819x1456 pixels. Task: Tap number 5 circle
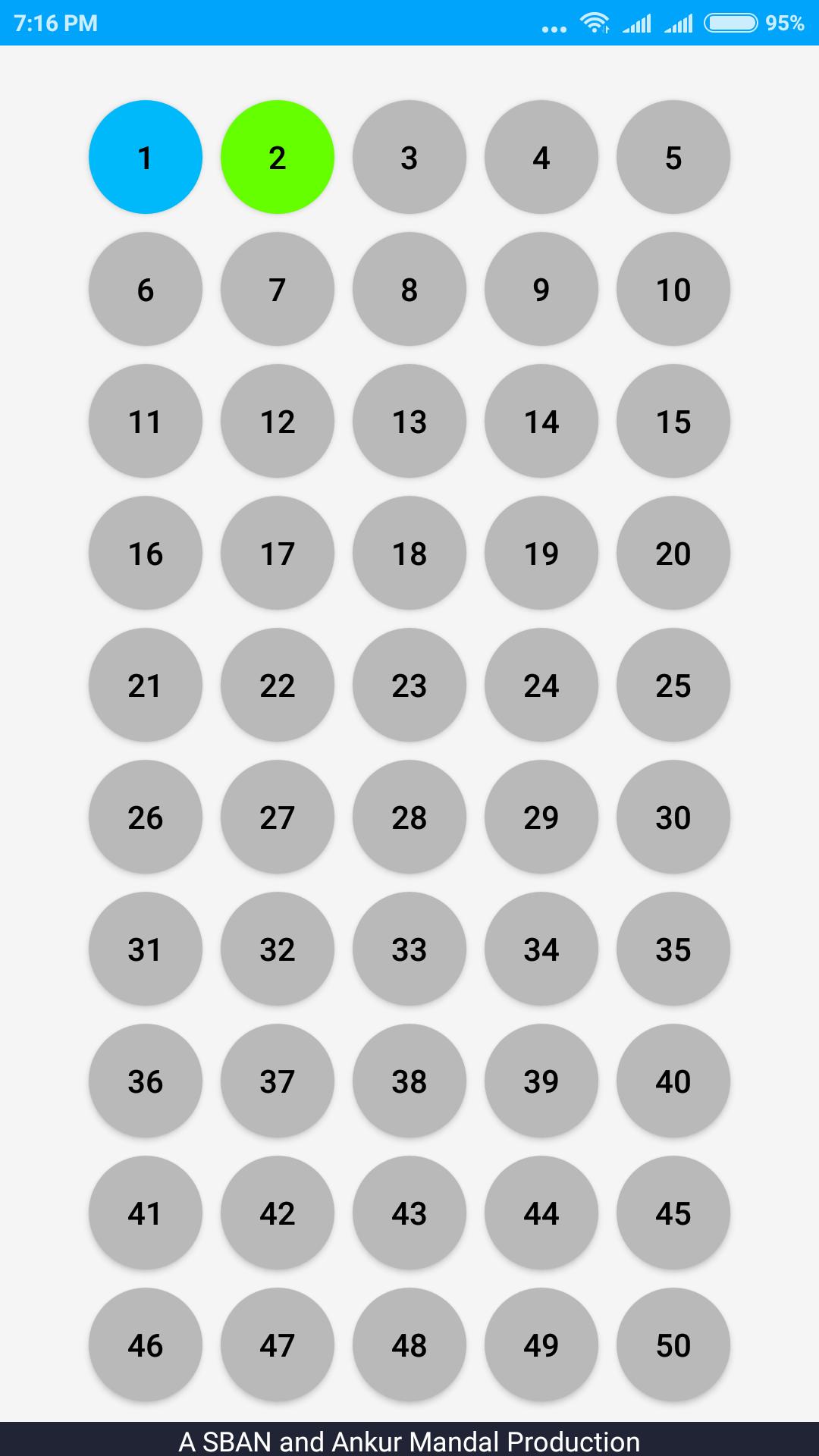(x=673, y=157)
